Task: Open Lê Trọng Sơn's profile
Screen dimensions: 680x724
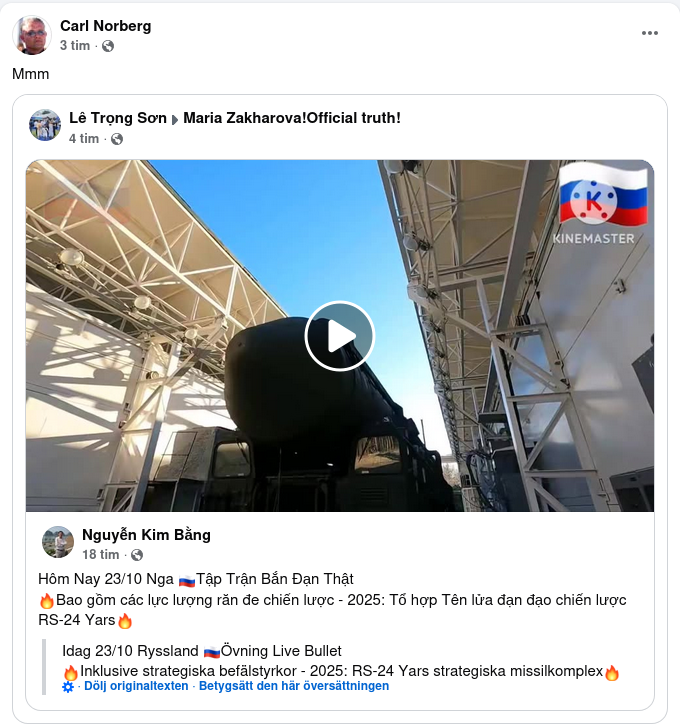Action: coord(117,118)
